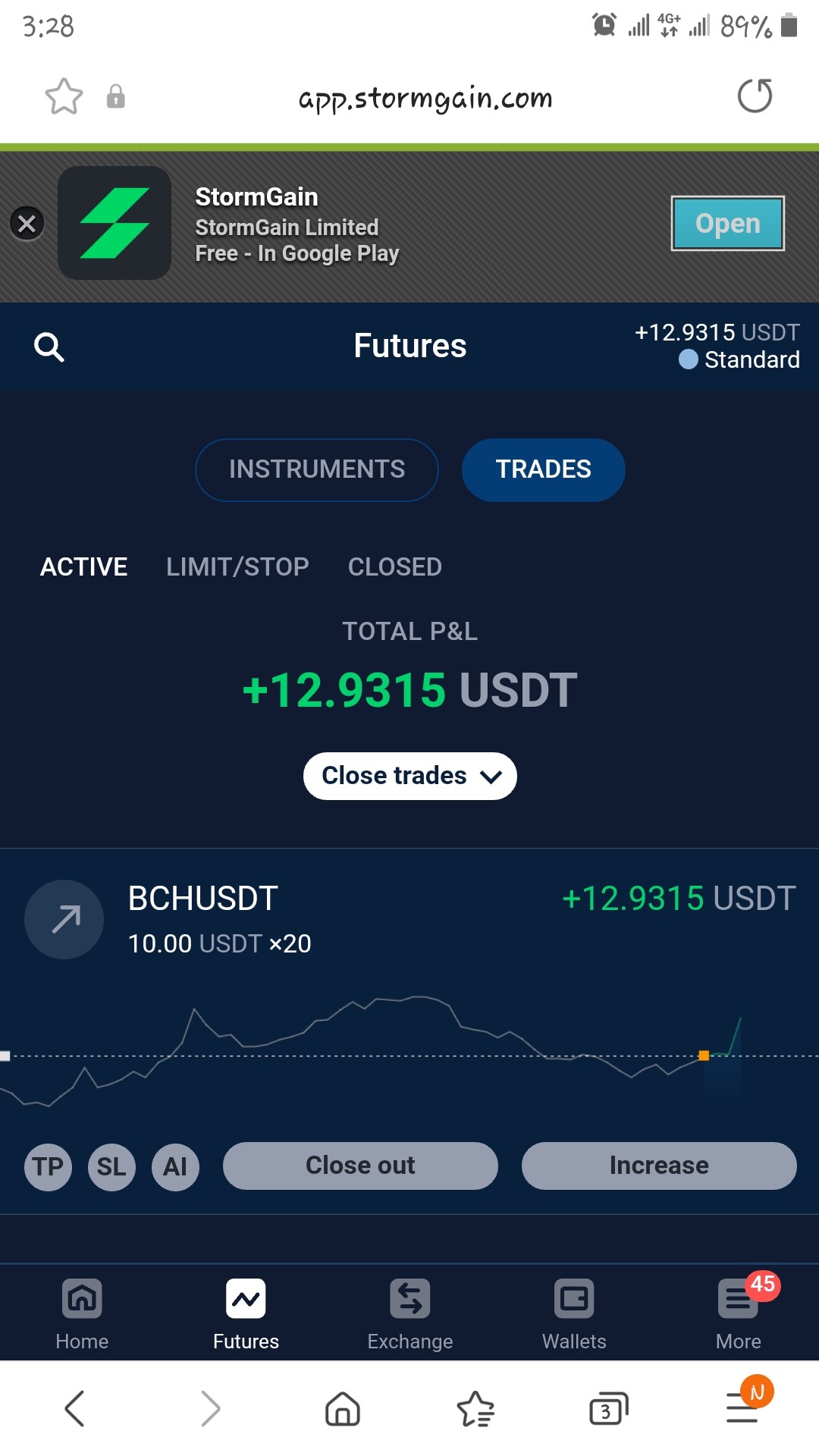Screen dimensions: 819x1456
Task: Open the browser tabs switcher
Action: tap(609, 1410)
